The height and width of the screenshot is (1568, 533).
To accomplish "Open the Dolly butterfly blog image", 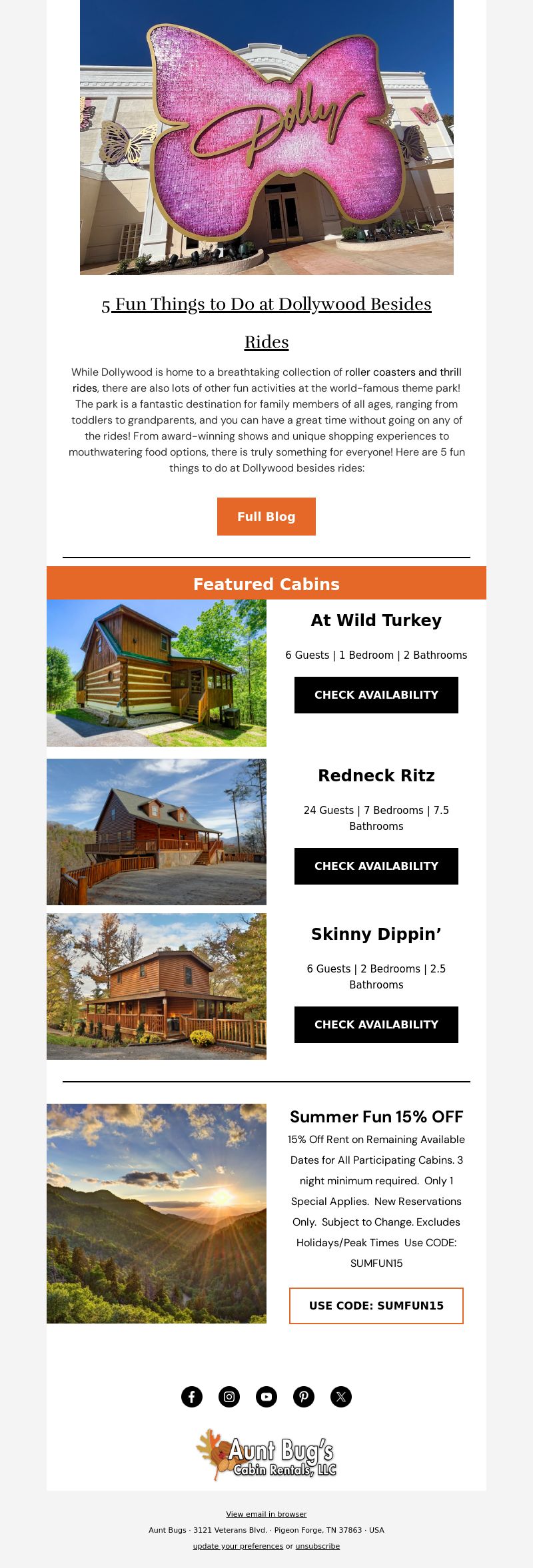I will tap(266, 137).
